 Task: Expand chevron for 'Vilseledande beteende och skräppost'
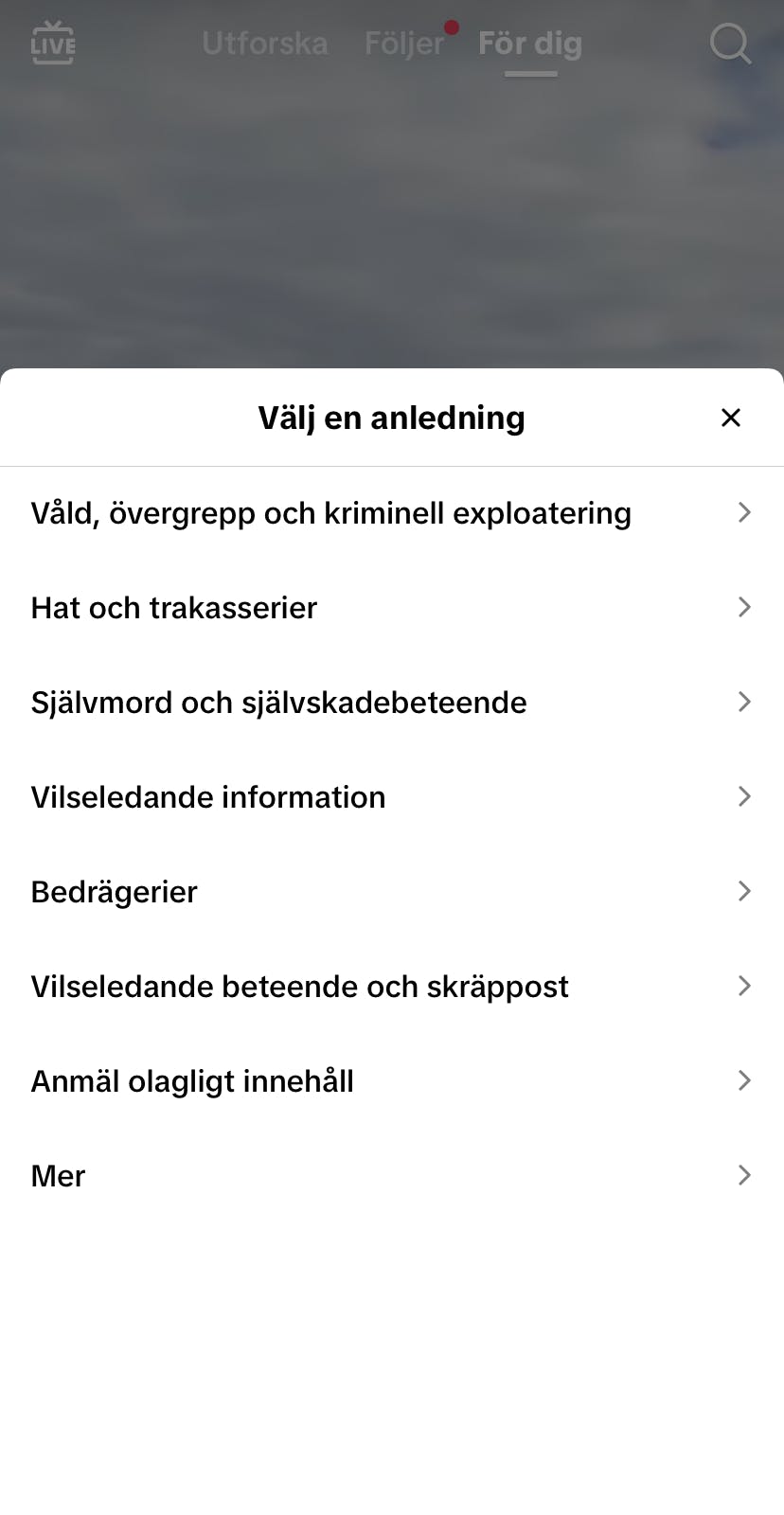coord(744,986)
